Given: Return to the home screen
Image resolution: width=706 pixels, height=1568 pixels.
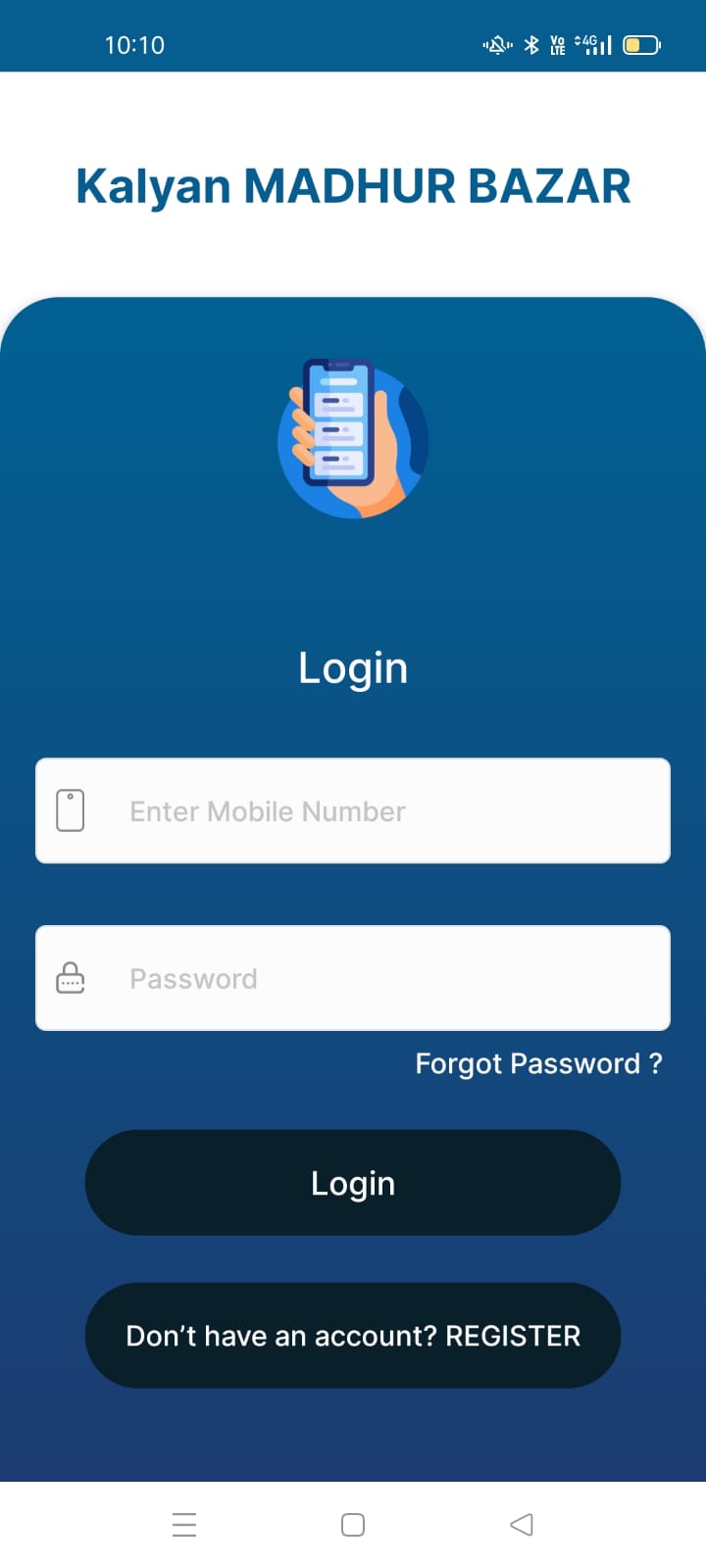Looking at the screenshot, I should [x=353, y=1524].
